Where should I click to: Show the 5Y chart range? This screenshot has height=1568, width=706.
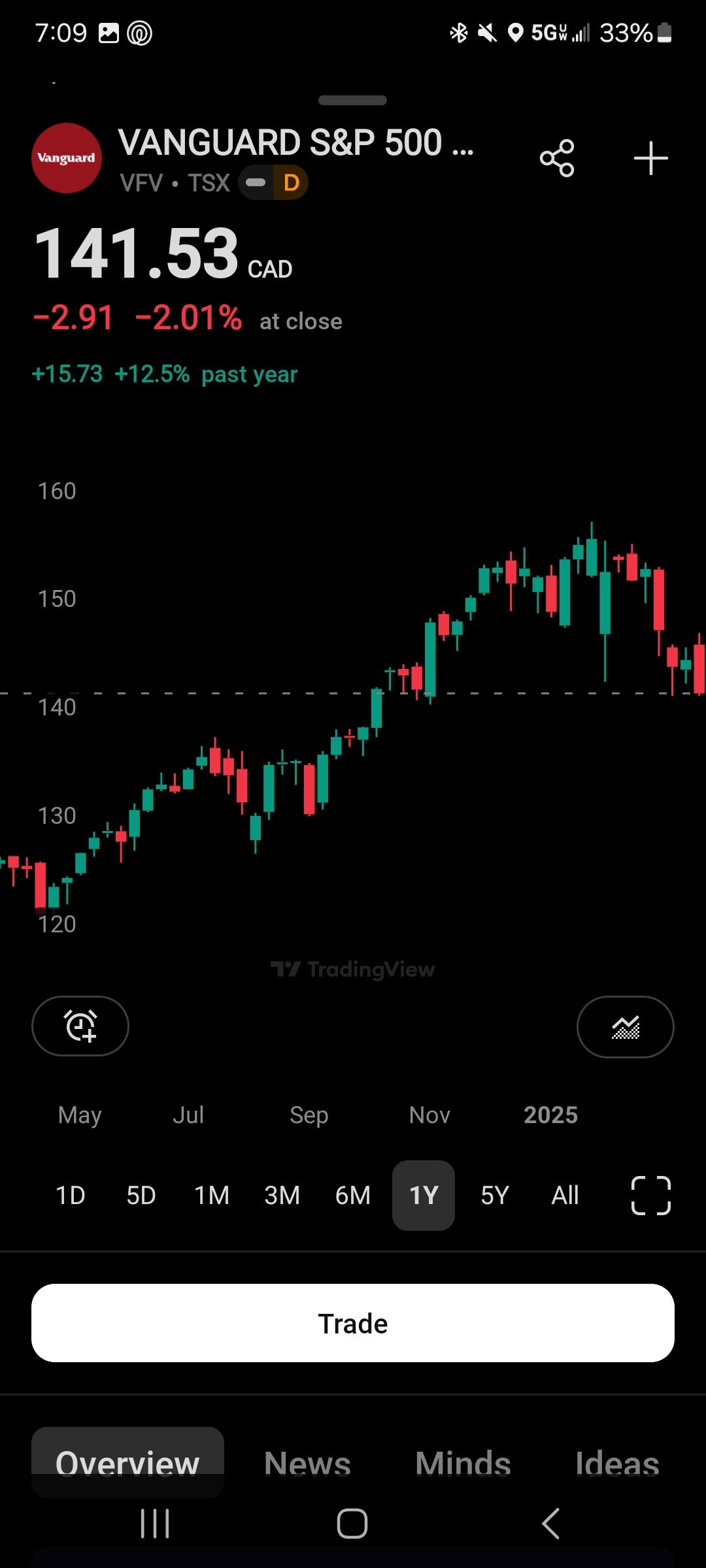[x=494, y=1196]
